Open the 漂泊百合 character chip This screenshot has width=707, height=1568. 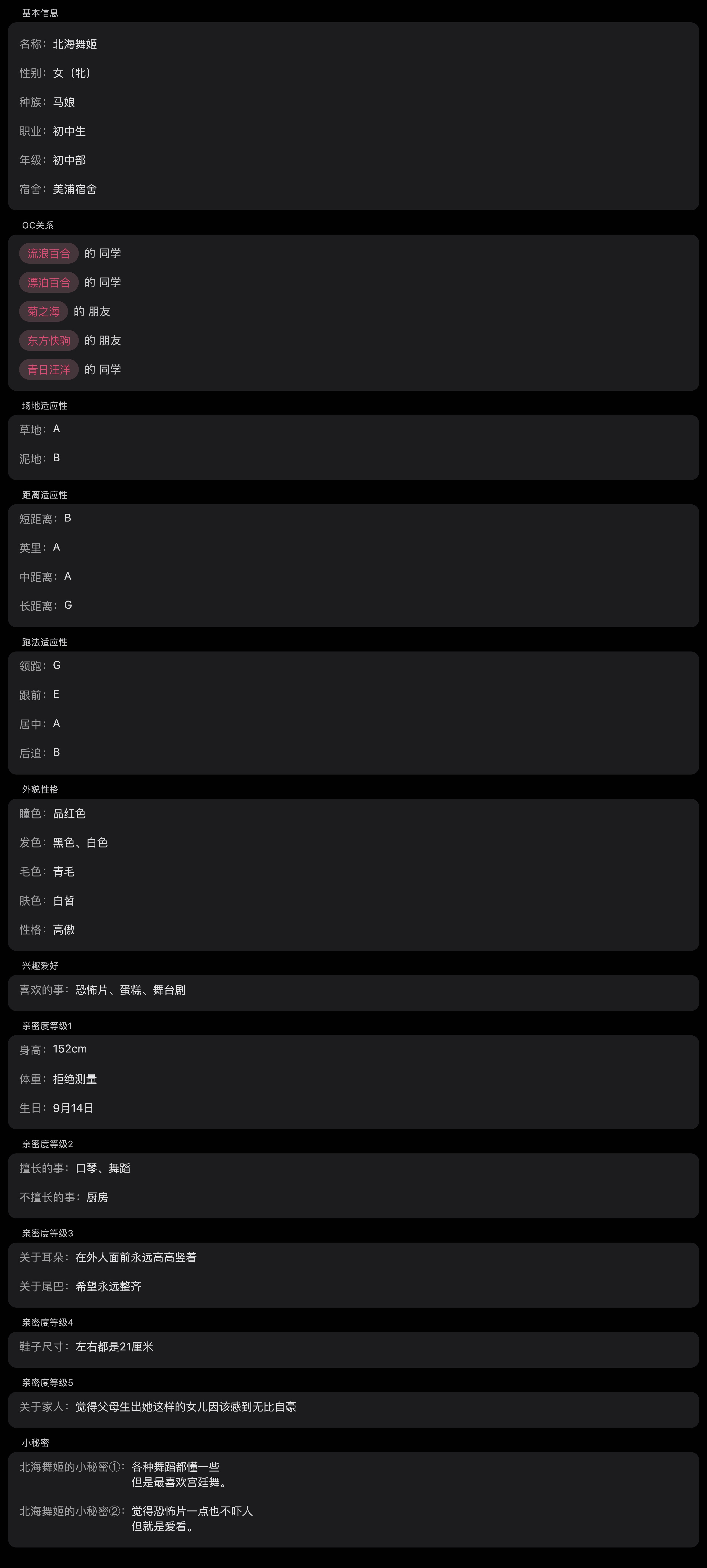pos(49,283)
